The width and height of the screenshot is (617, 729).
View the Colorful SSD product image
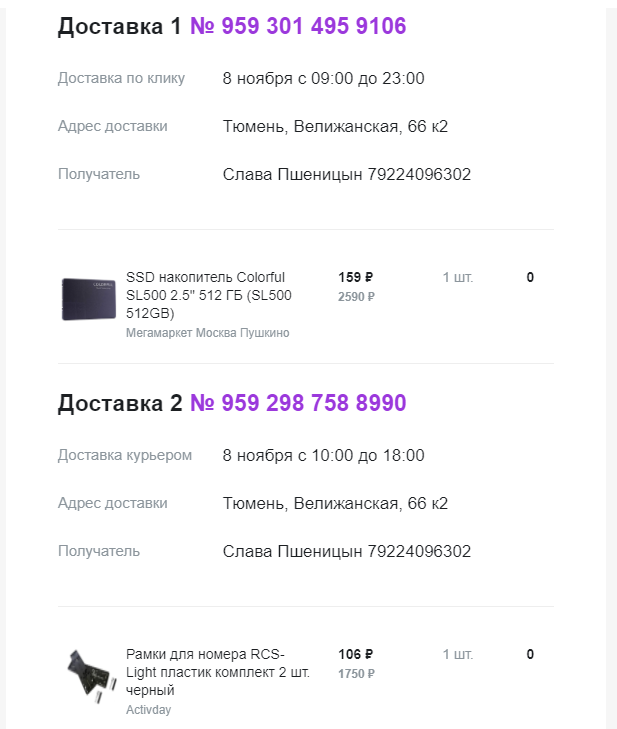click(89, 299)
